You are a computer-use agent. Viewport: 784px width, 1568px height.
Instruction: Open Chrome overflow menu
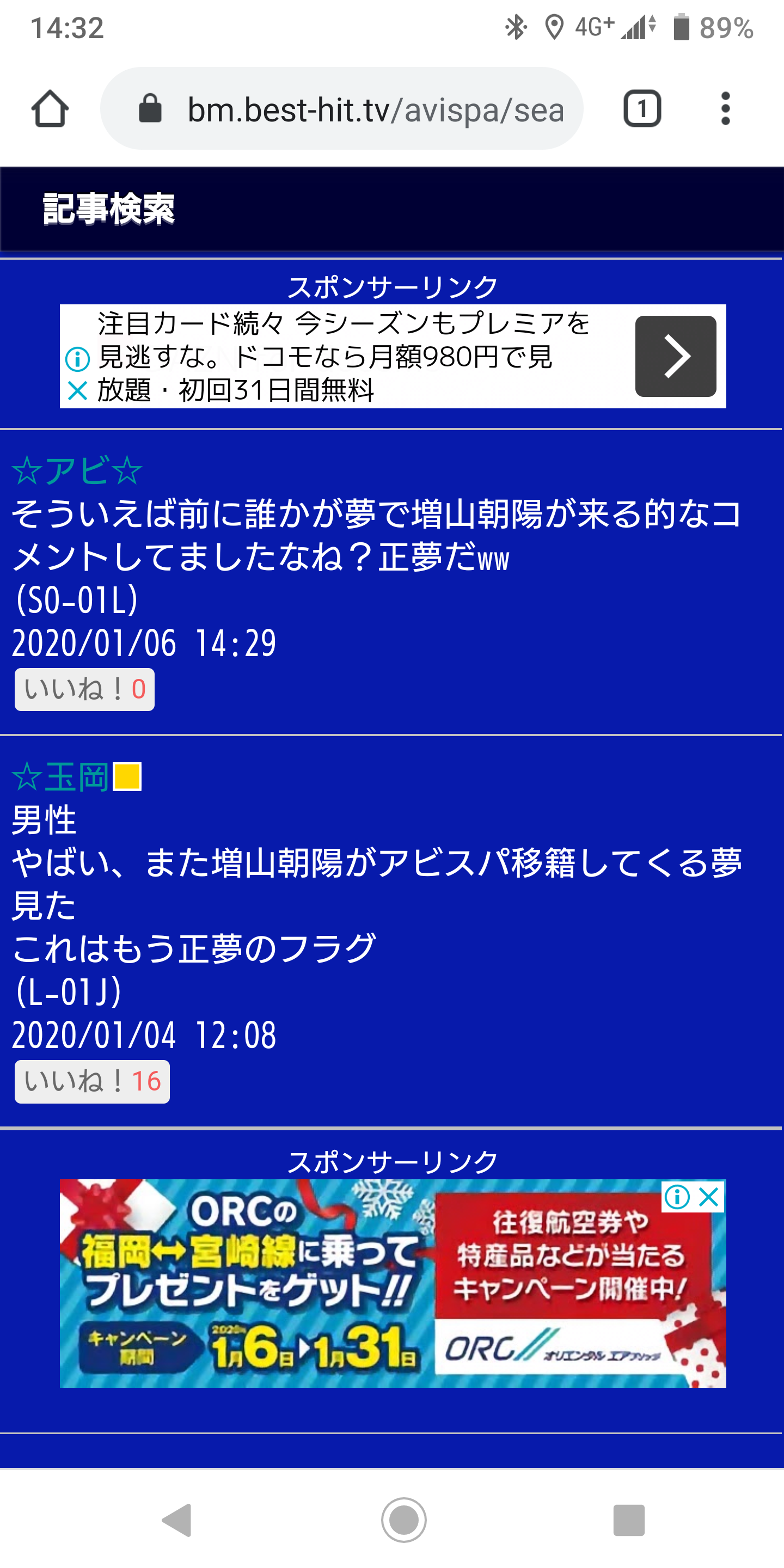(x=724, y=109)
